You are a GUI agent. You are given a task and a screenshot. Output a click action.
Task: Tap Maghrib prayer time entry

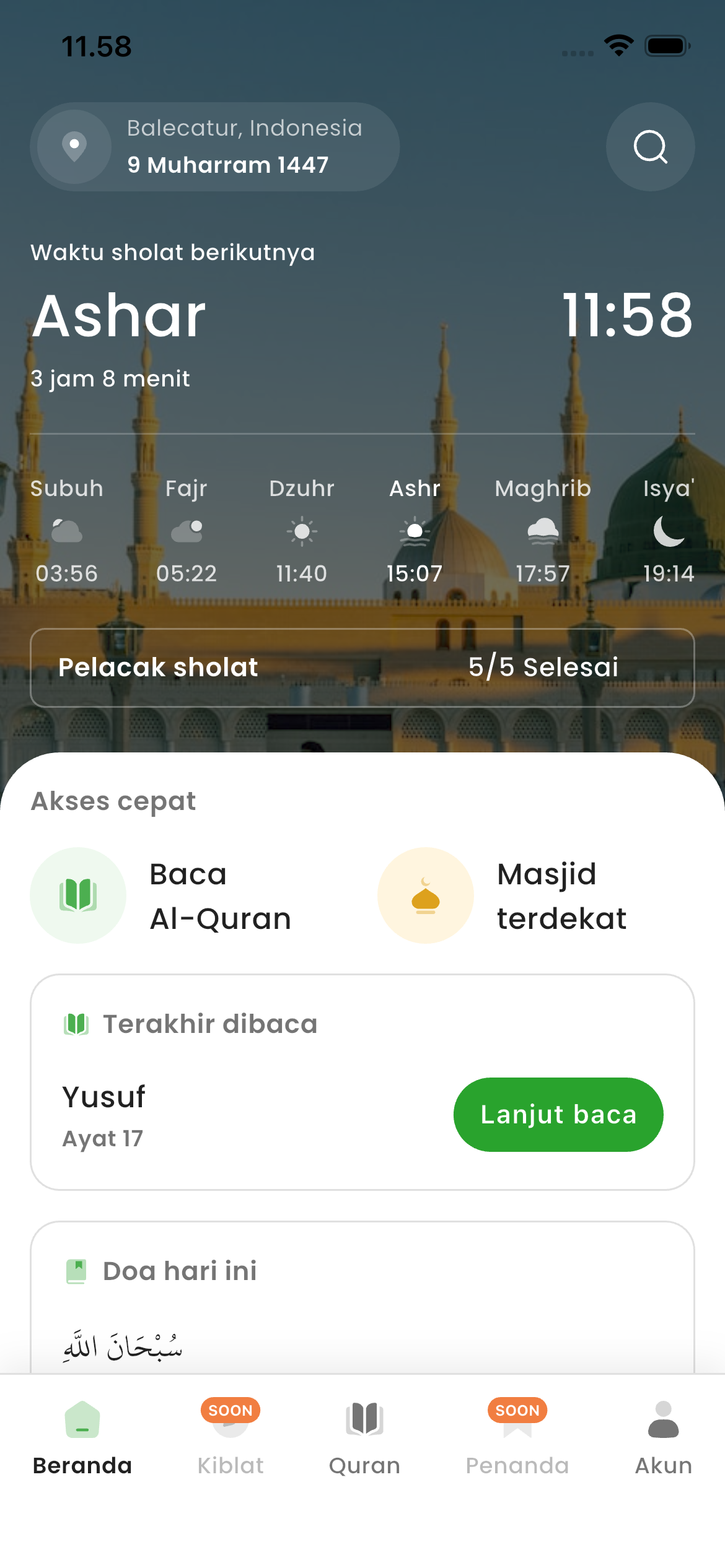click(543, 531)
